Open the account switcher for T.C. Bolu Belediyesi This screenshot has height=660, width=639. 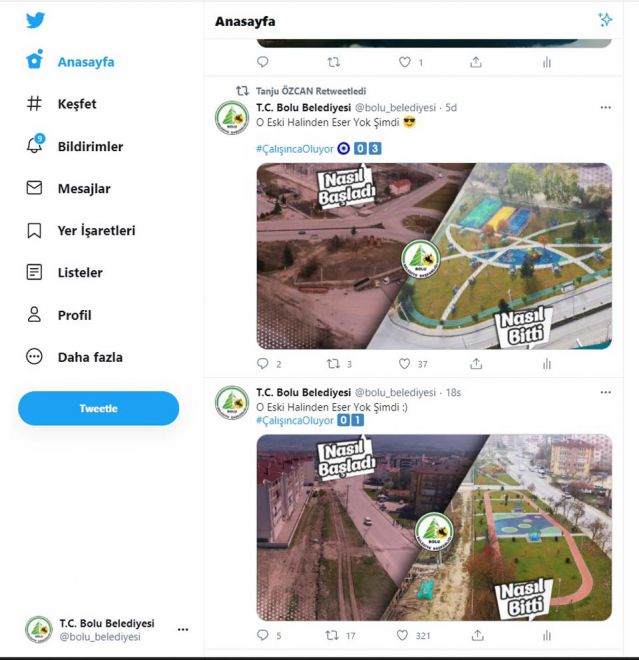tap(182, 629)
